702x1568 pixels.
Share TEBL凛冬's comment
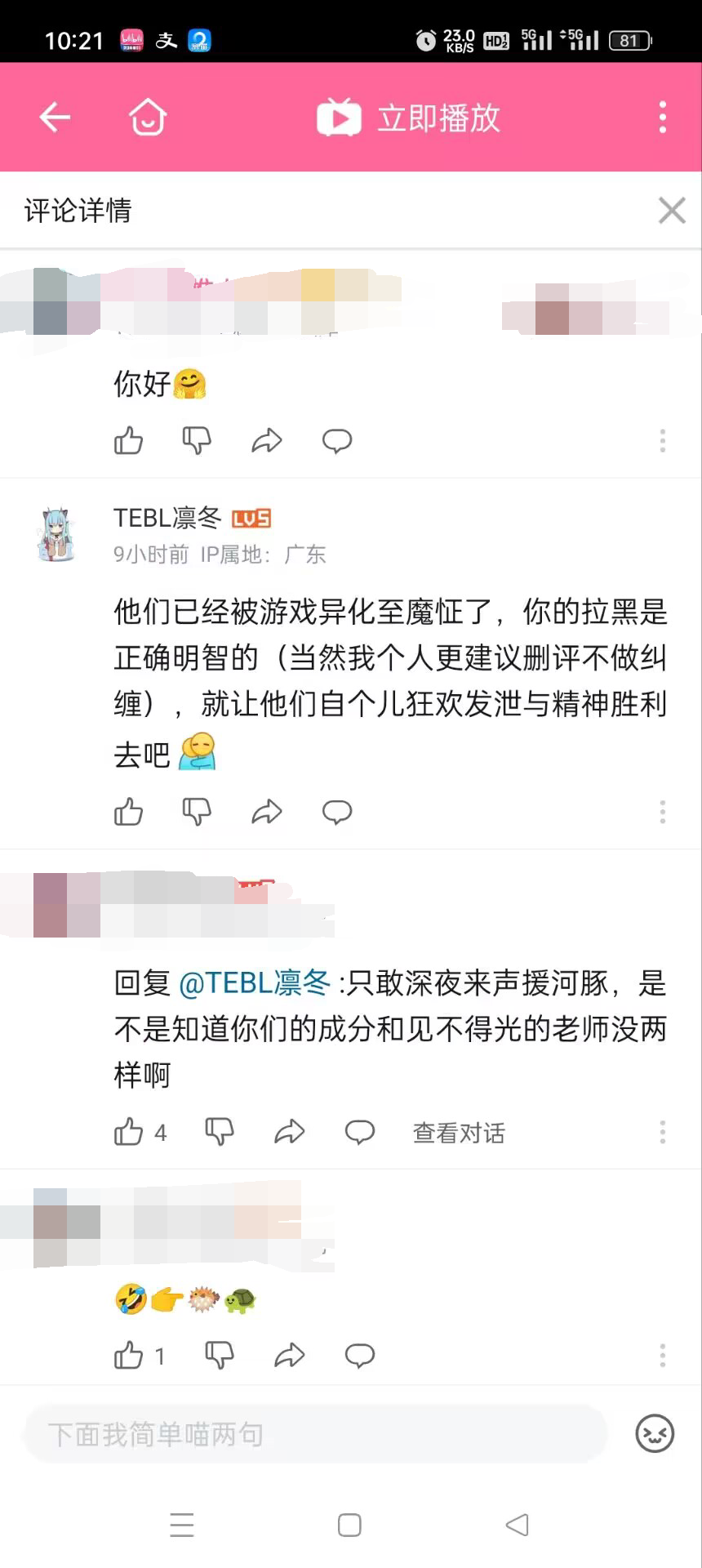click(266, 812)
